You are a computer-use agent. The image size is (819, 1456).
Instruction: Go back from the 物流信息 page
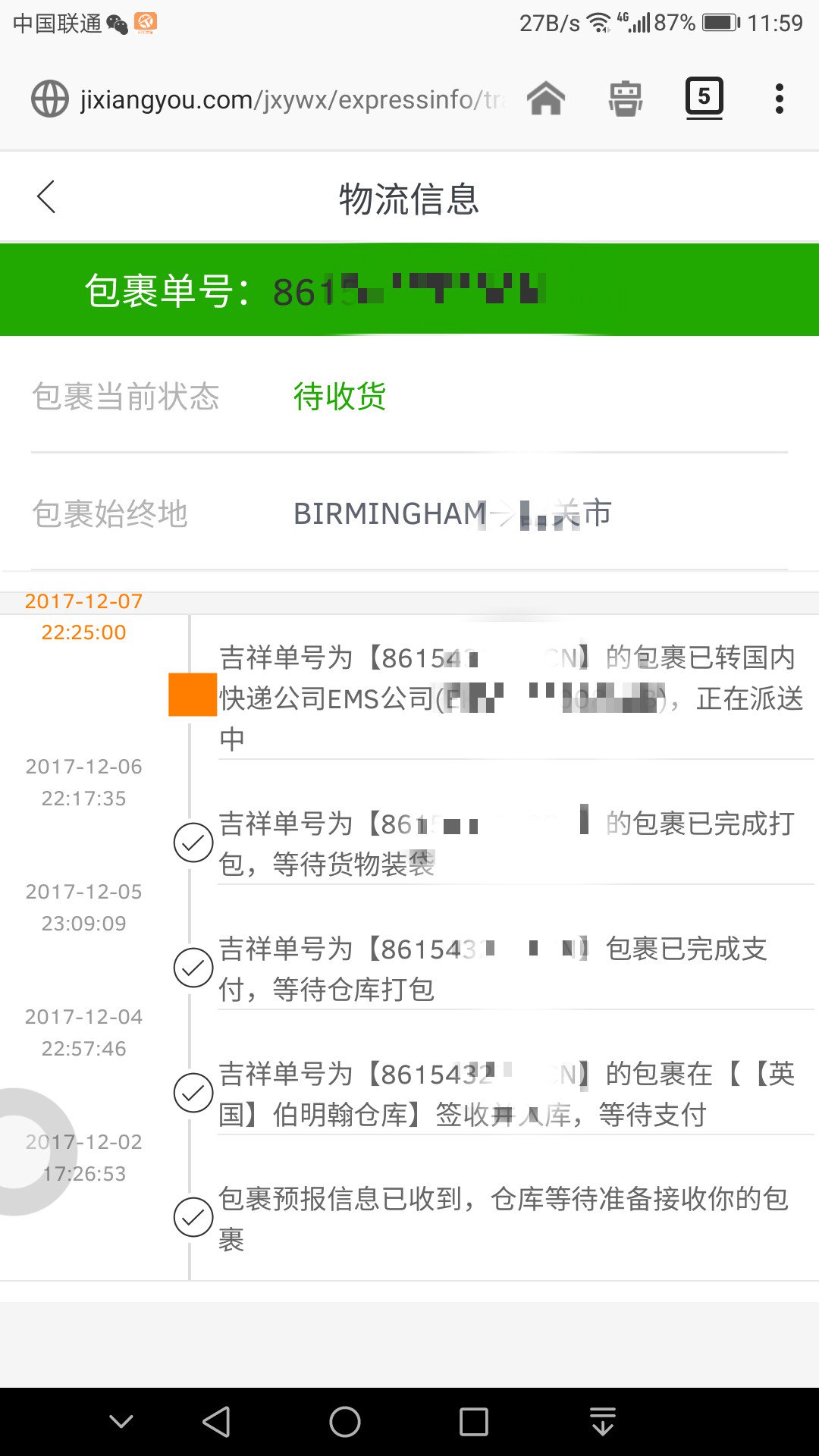(46, 197)
